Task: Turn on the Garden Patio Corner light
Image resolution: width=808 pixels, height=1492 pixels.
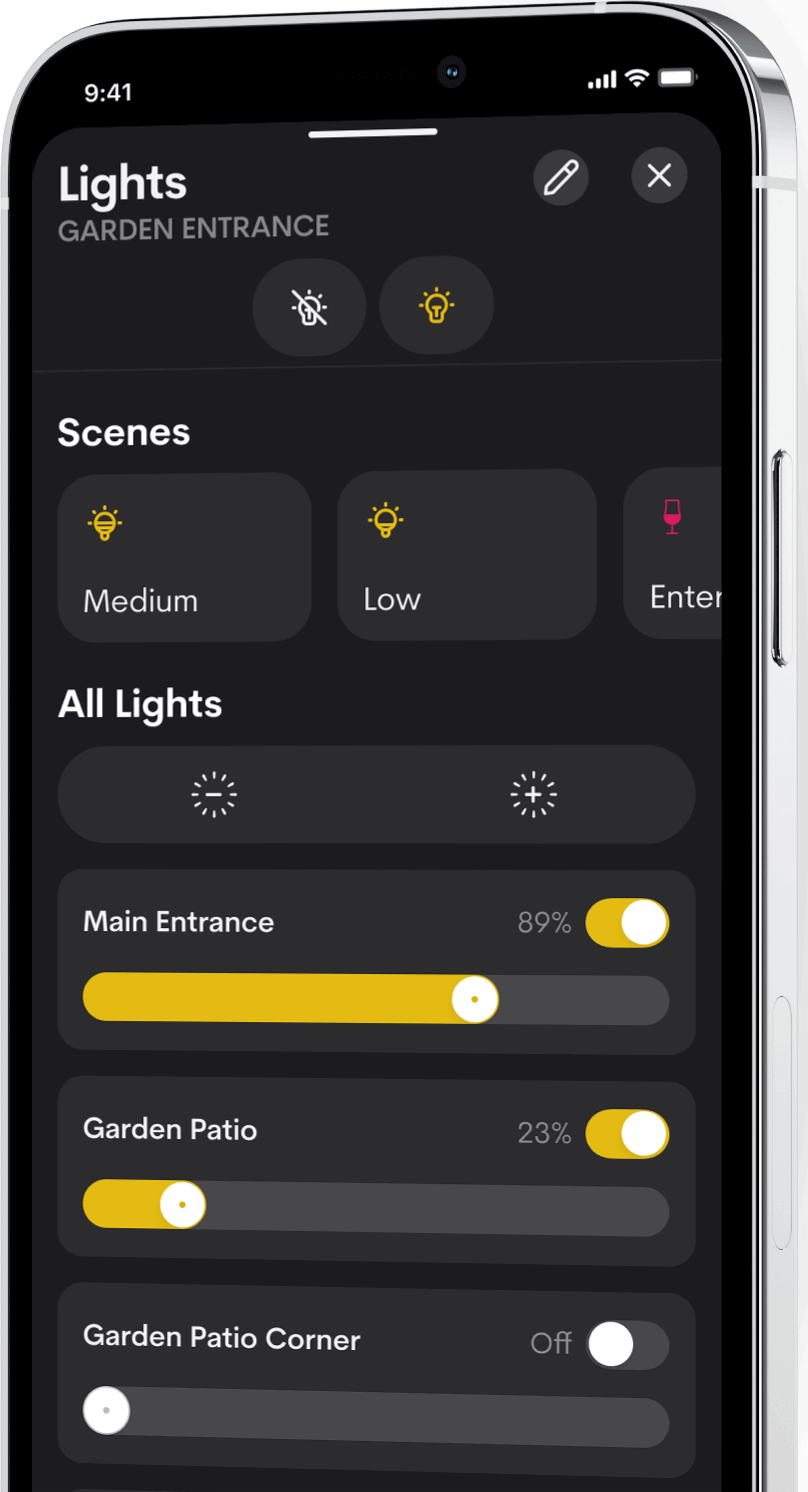Action: click(x=627, y=1345)
